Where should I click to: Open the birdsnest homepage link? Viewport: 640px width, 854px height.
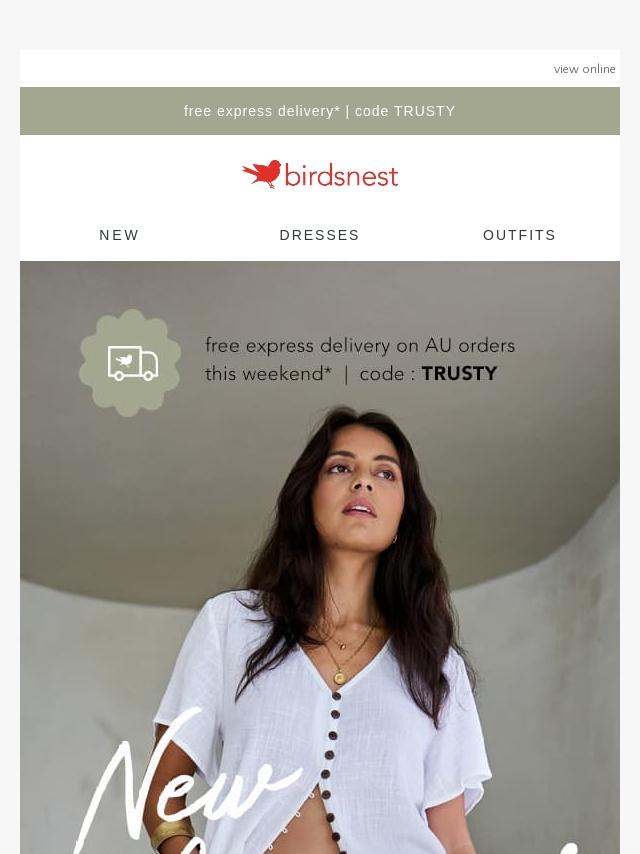[320, 175]
